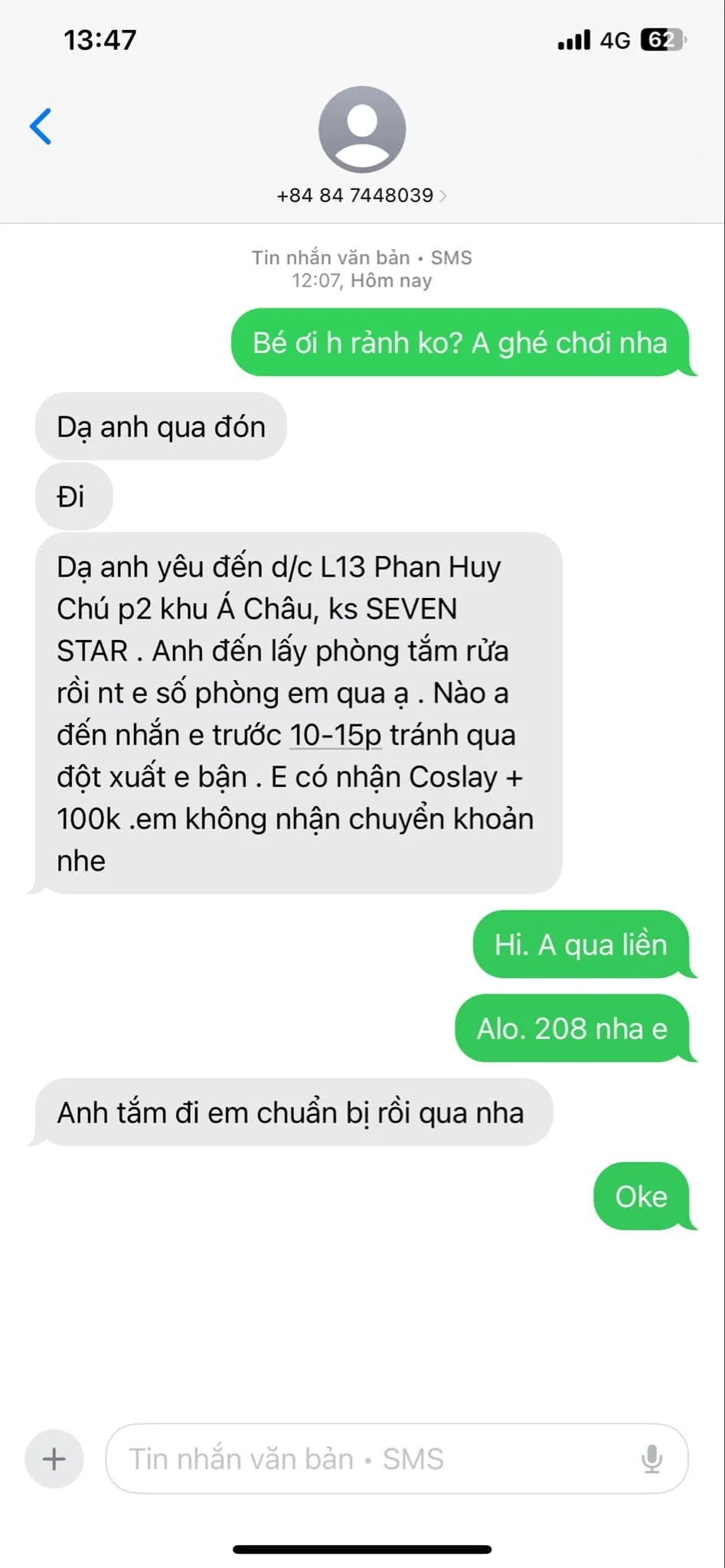Open contact details for +84 84 7448039

point(361,195)
